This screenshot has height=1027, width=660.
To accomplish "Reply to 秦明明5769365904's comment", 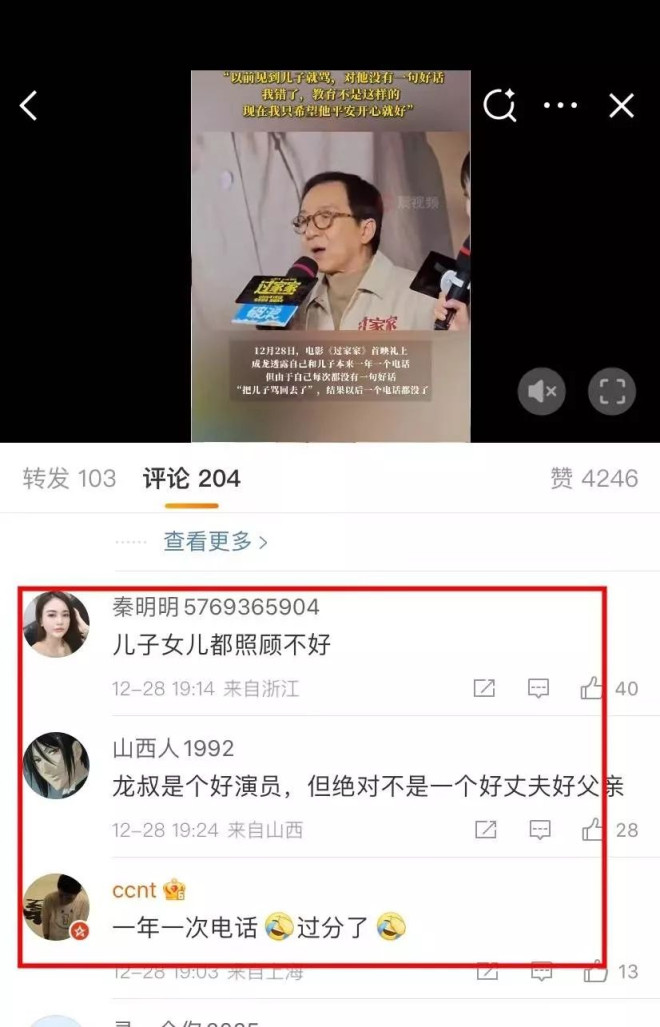I will [539, 688].
